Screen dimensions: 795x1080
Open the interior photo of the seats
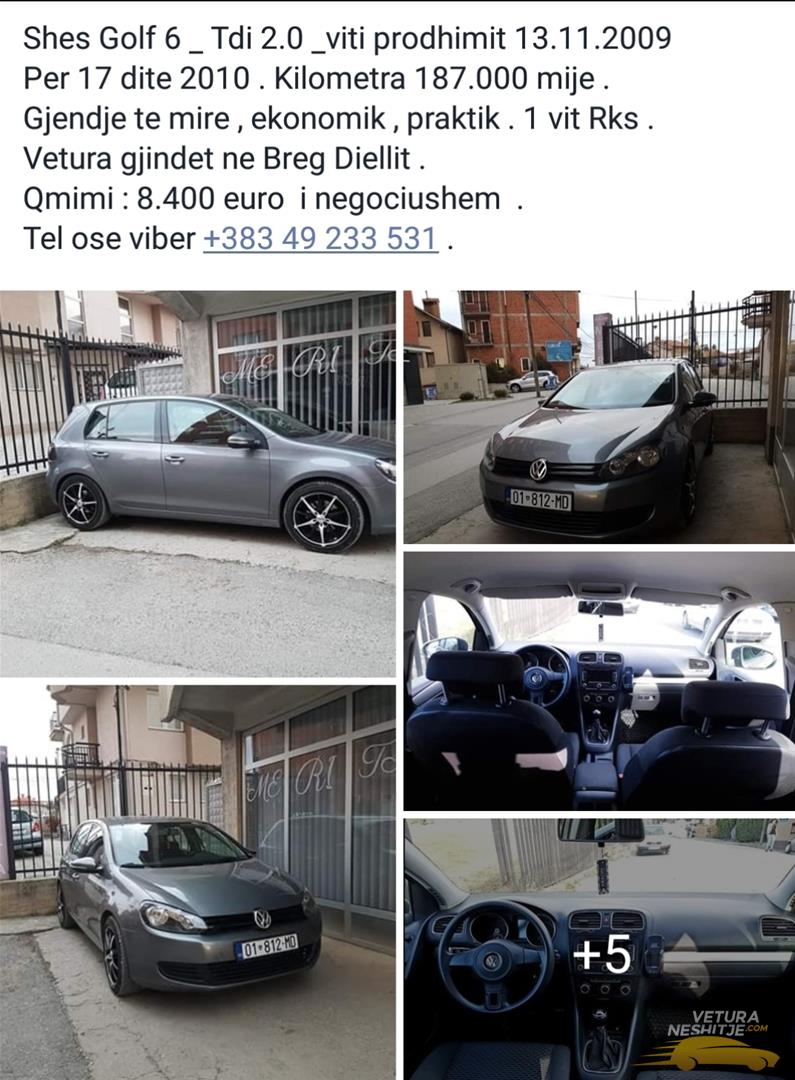[x=598, y=681]
